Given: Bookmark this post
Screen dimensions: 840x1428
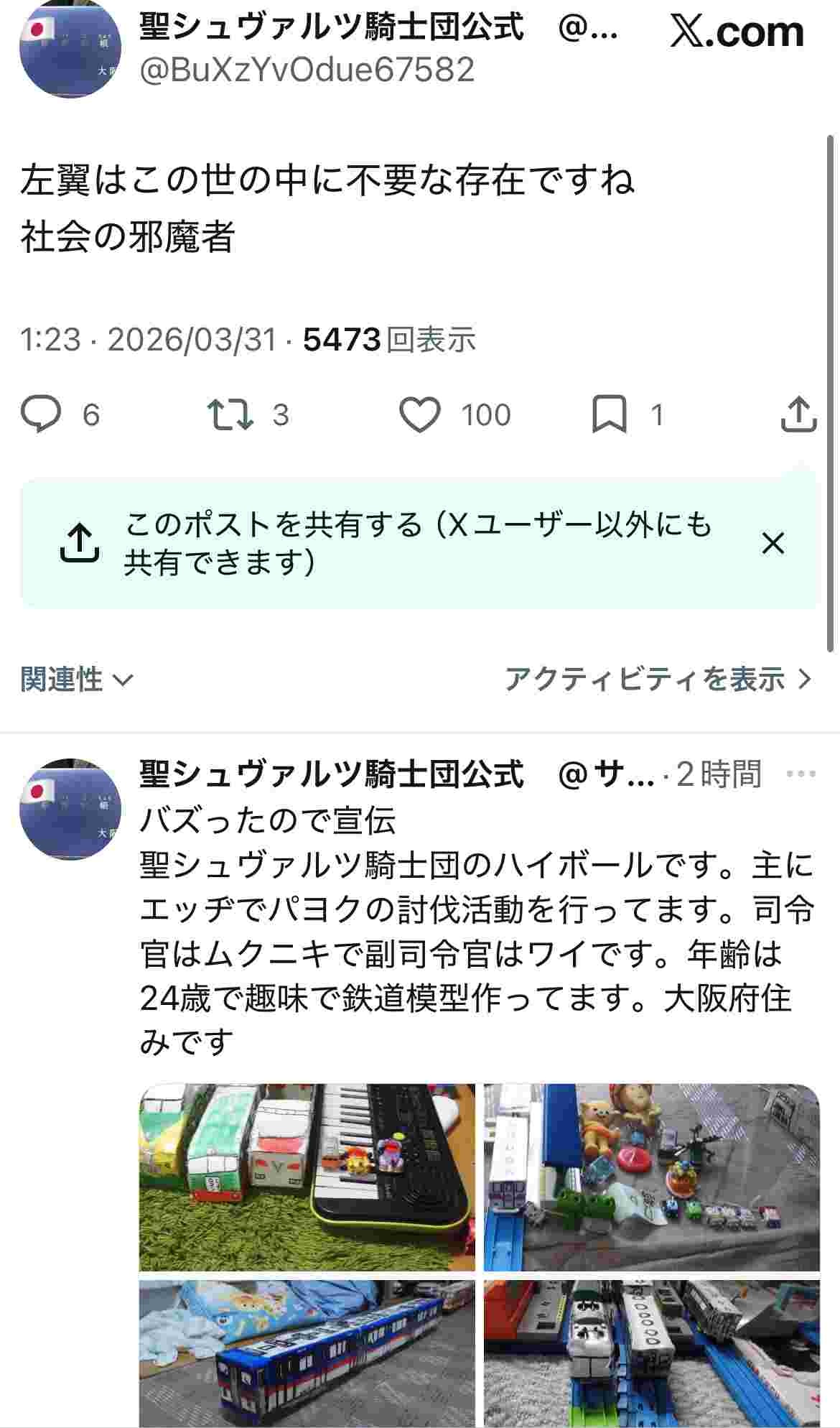Looking at the screenshot, I should pos(609,414).
